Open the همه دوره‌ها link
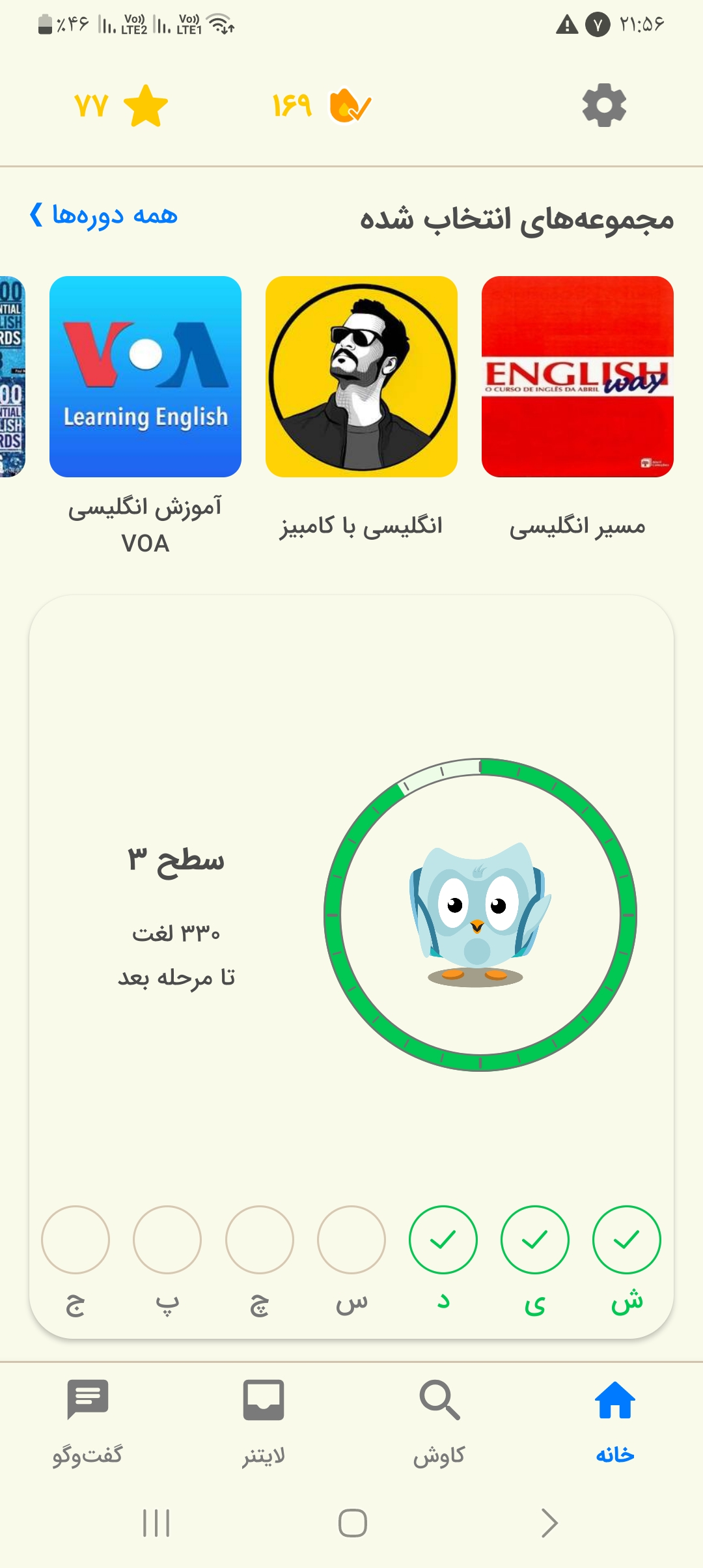 pos(104,215)
